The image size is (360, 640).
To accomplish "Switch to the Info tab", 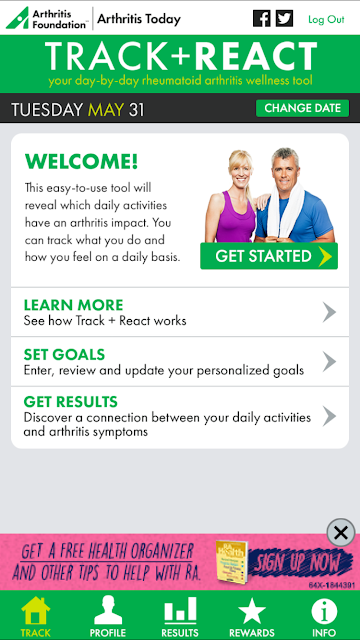I will click(324, 616).
